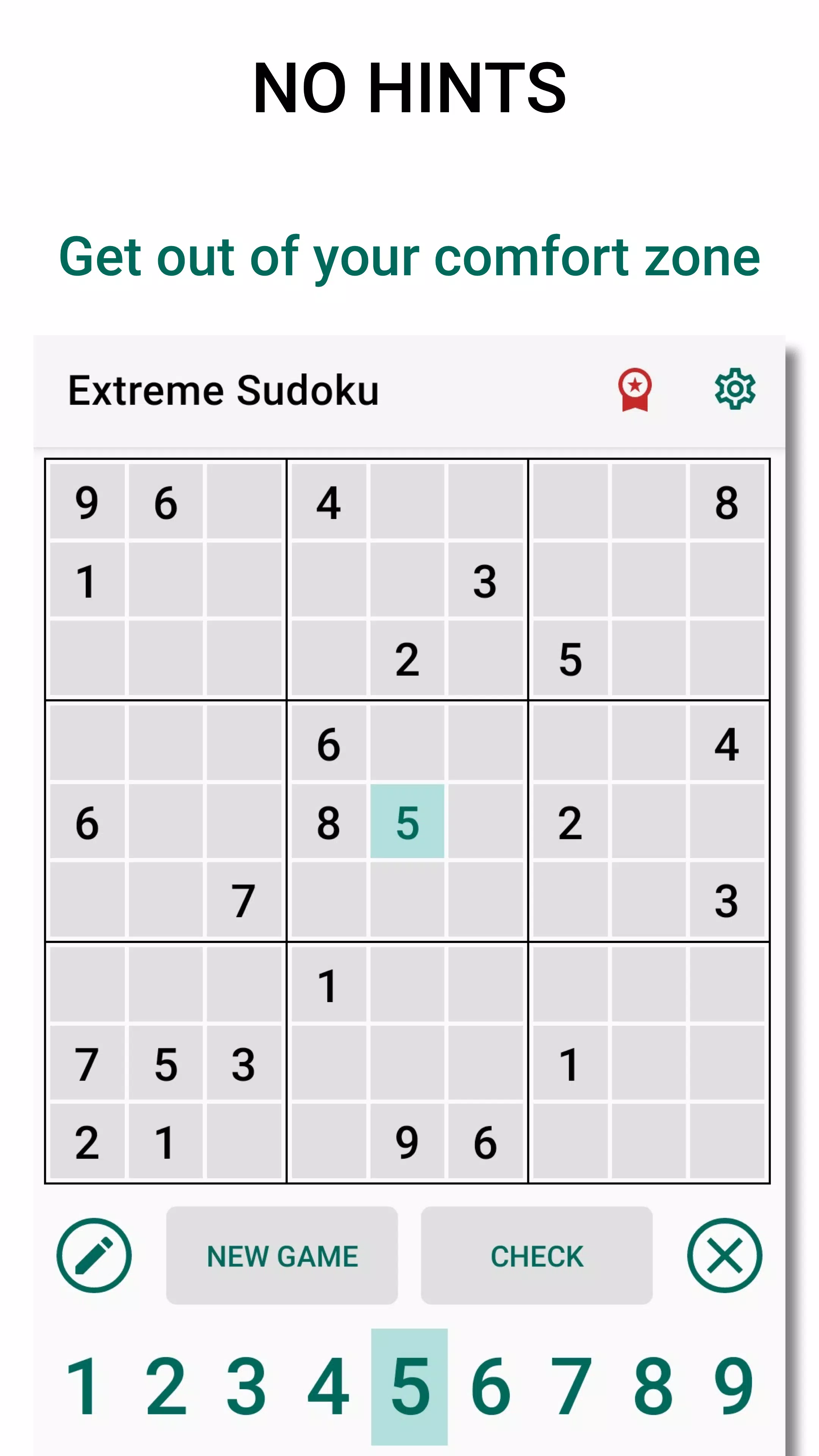The width and height of the screenshot is (819, 1456).
Task: Toggle pencil mode for note taking
Action: (x=94, y=1256)
